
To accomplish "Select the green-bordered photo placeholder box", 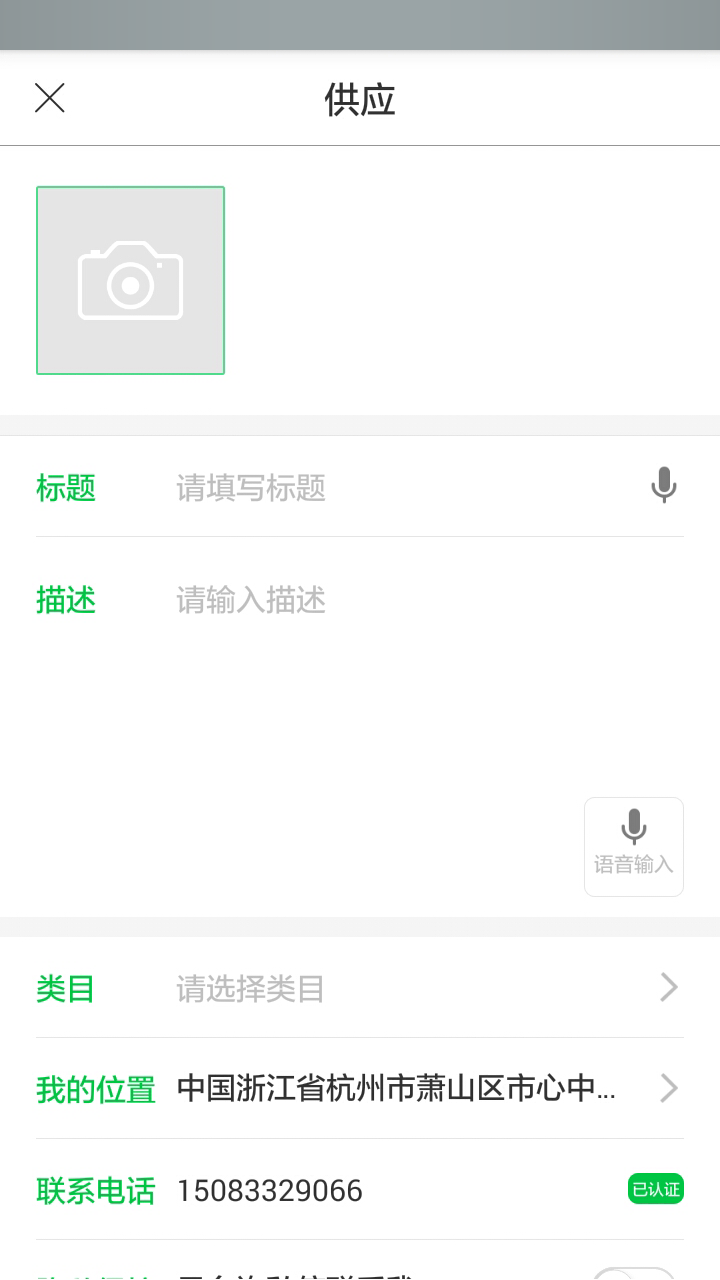I will pyautogui.click(x=130, y=280).
